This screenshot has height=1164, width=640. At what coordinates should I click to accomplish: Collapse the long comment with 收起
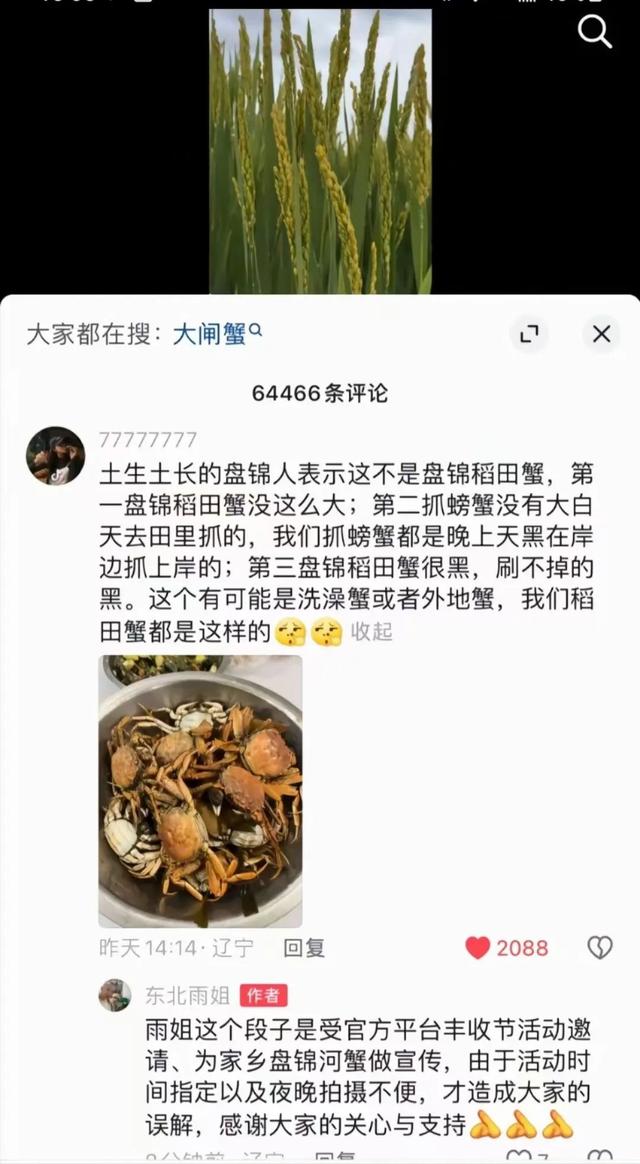pos(371,631)
